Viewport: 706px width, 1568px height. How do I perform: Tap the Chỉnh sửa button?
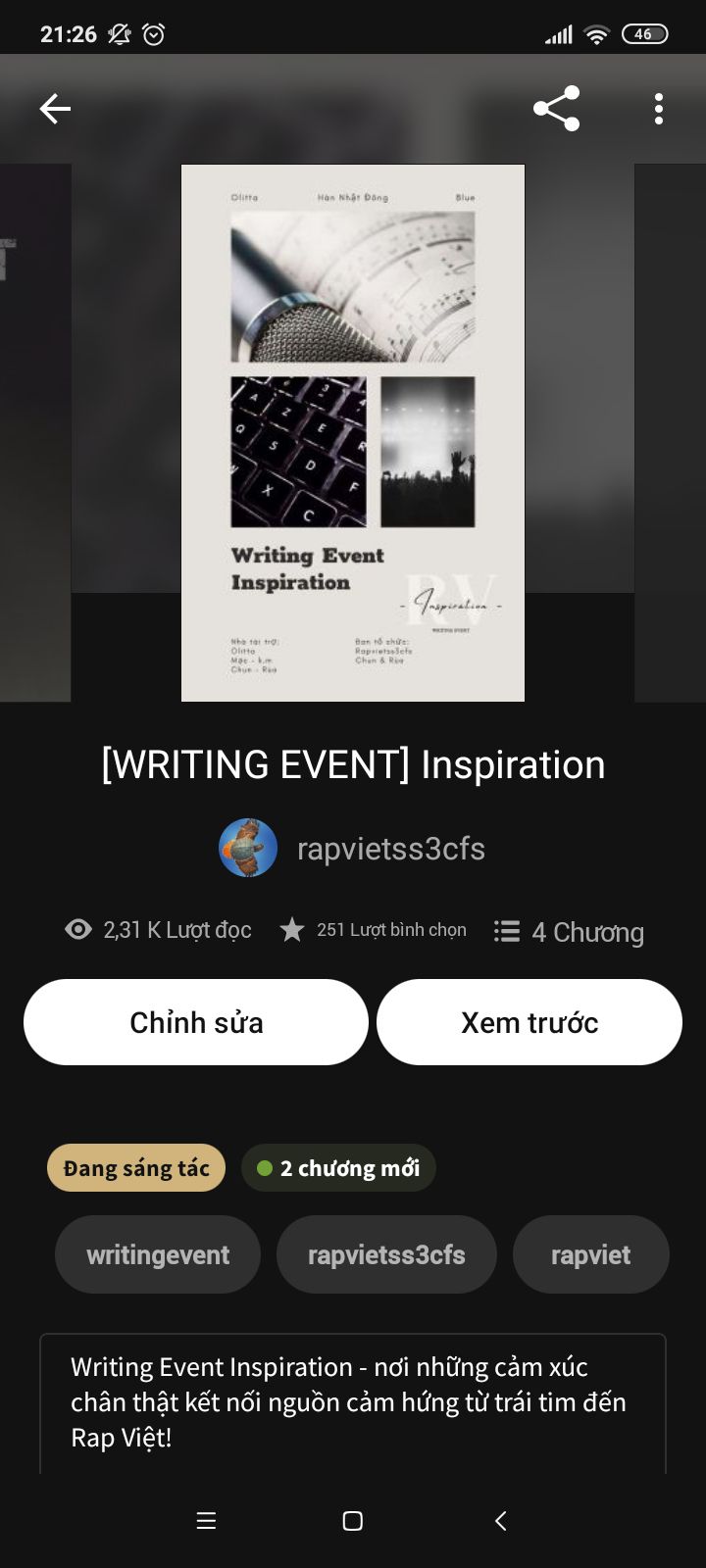tap(196, 1022)
